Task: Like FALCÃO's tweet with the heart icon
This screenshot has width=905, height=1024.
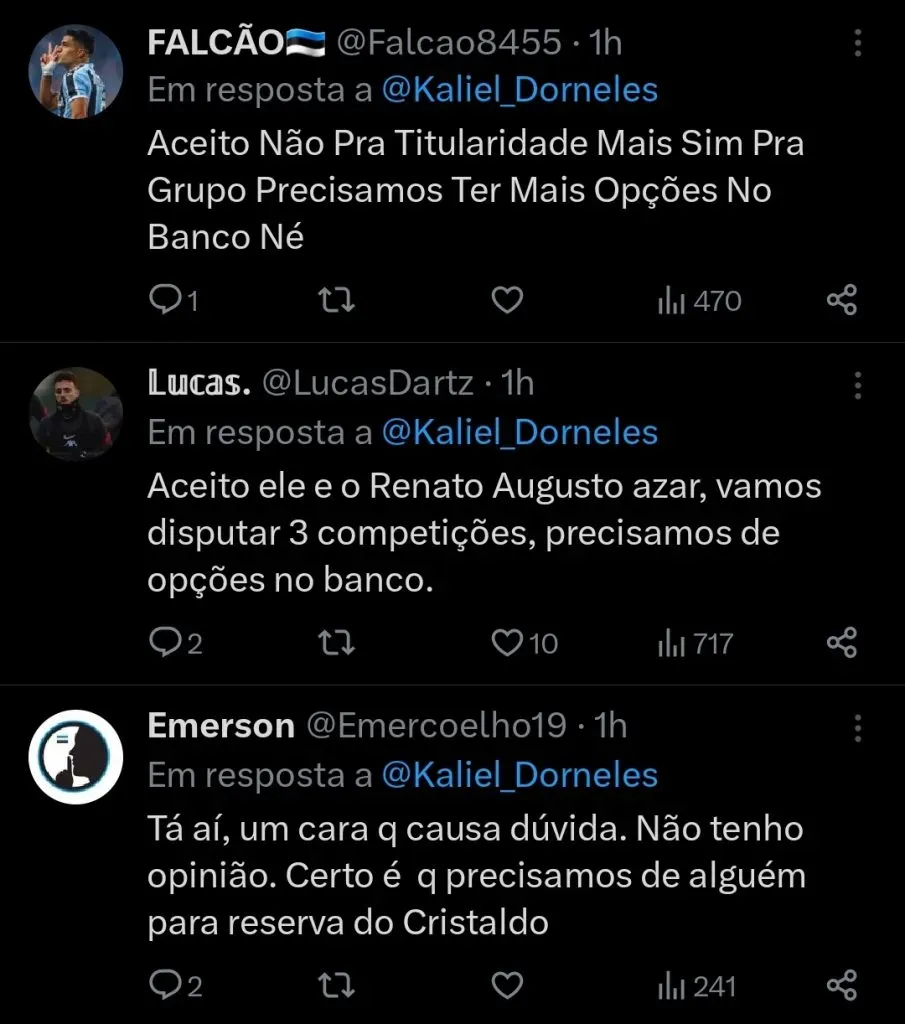Action: [506, 299]
